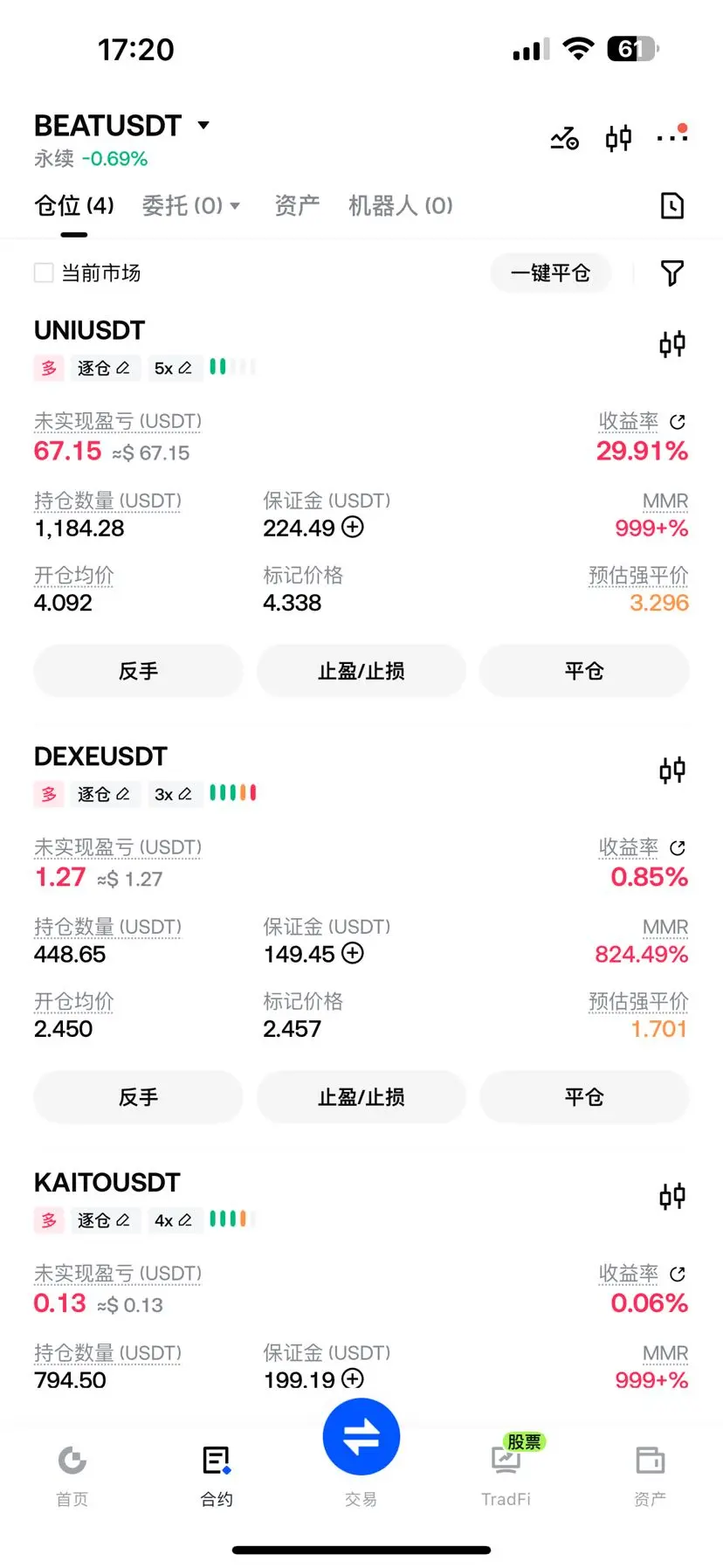Open the positions filter funnel icon
This screenshot has width=723, height=1568.
coord(672,273)
